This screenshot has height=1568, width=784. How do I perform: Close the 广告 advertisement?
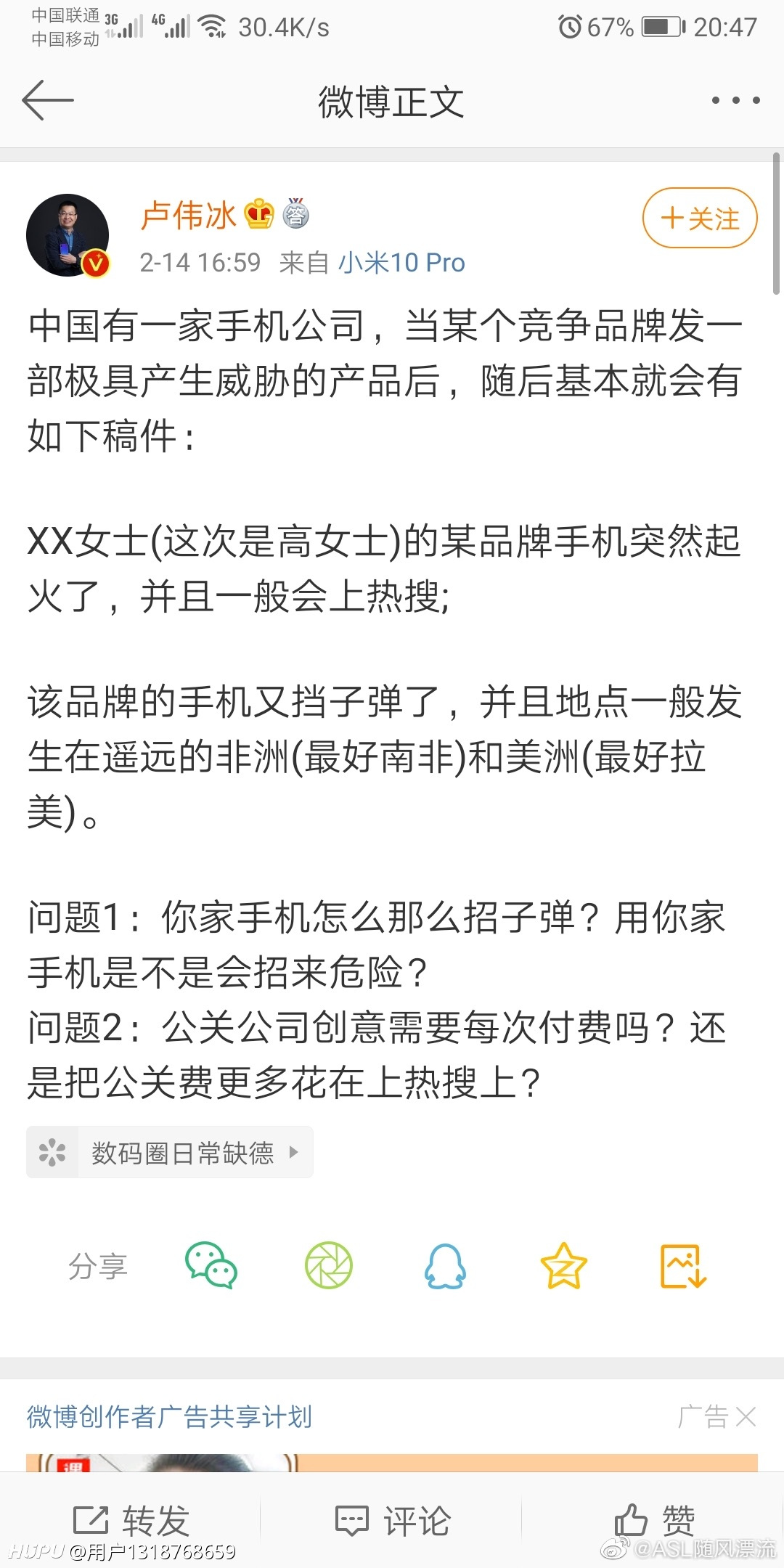(746, 1416)
